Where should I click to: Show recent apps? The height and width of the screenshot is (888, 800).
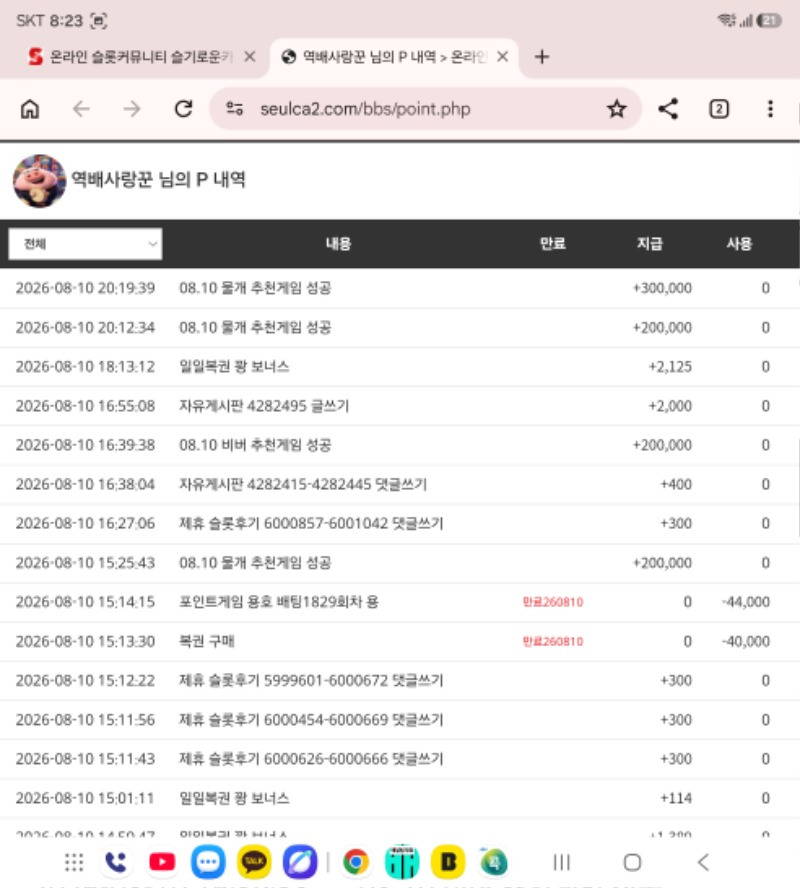(x=562, y=862)
